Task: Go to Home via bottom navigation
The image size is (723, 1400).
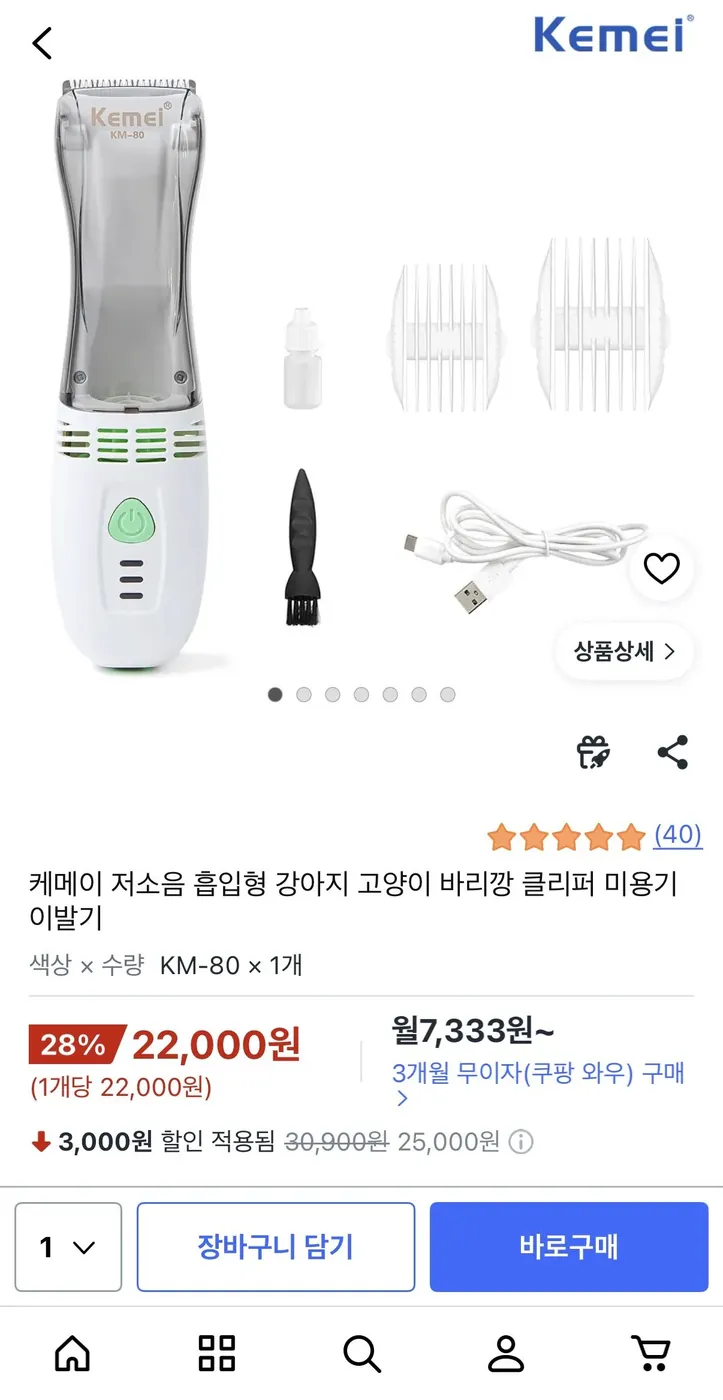Action: (x=72, y=1355)
